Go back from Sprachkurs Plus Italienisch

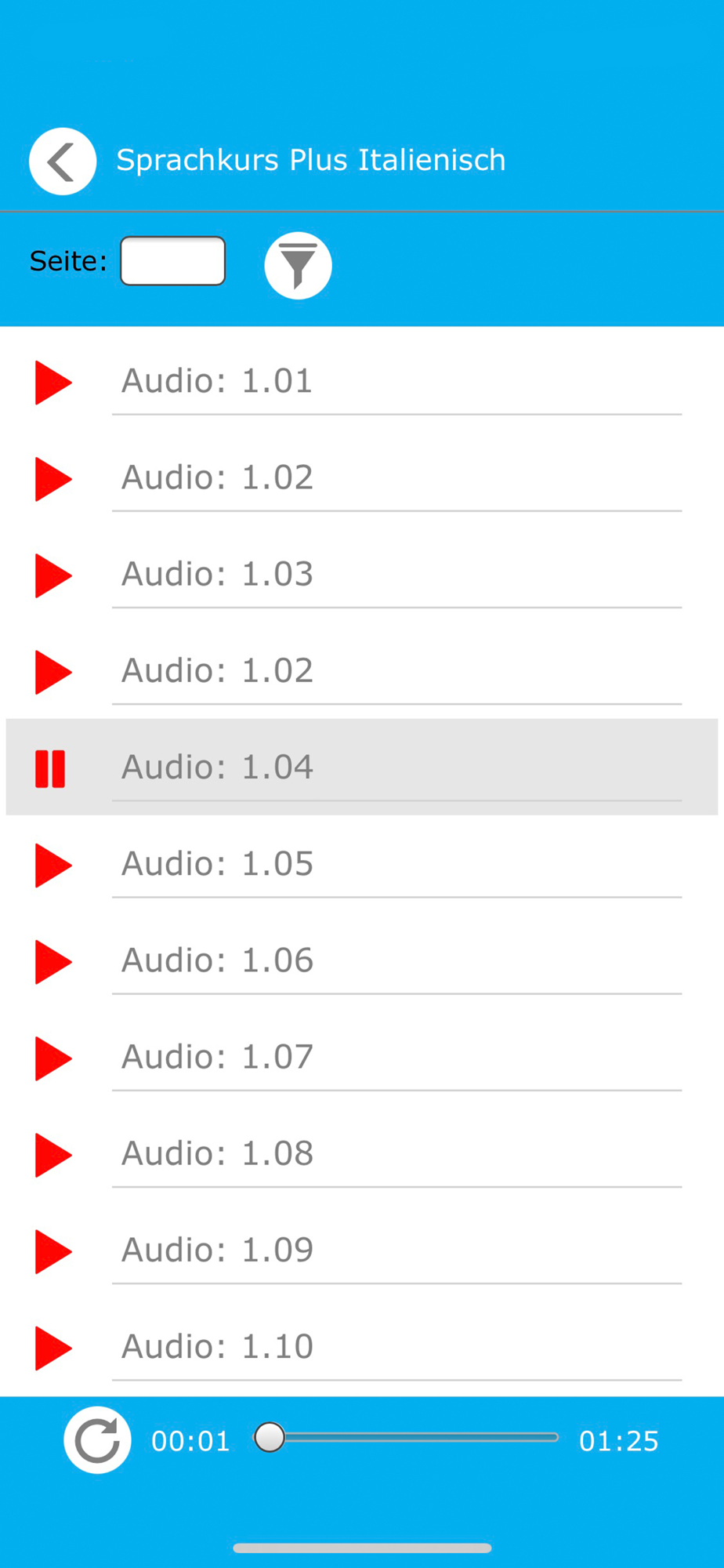coord(63,161)
